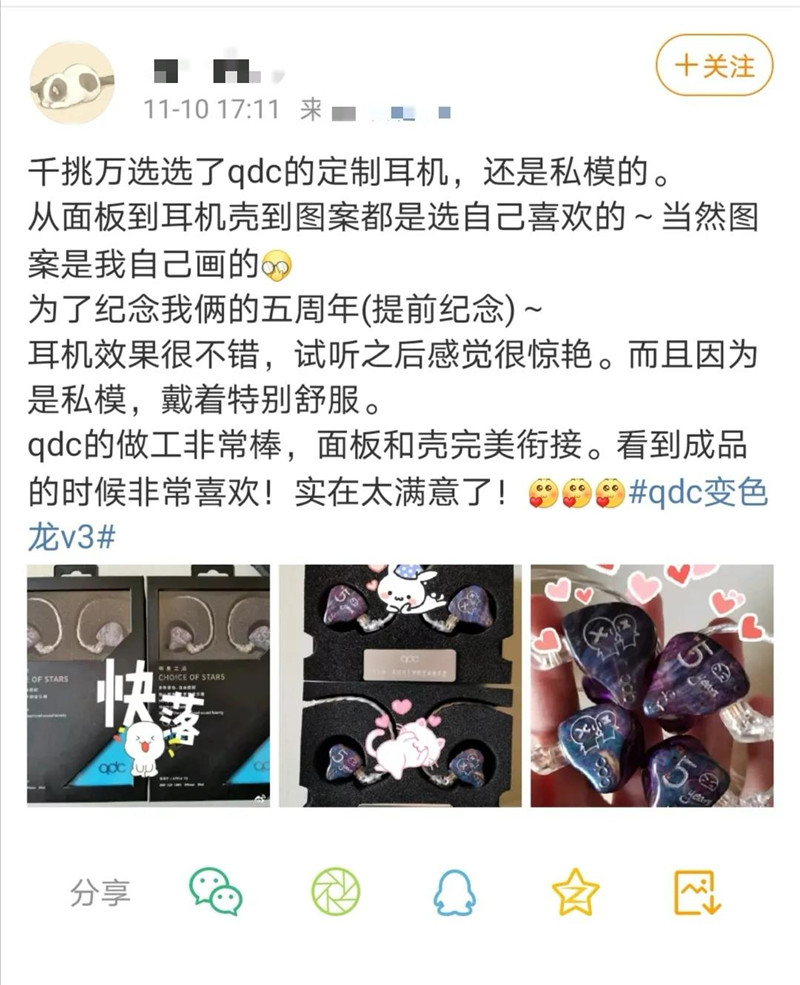
Task: Open the #qdc变色龙v3# hashtag topic
Action: 697,494
